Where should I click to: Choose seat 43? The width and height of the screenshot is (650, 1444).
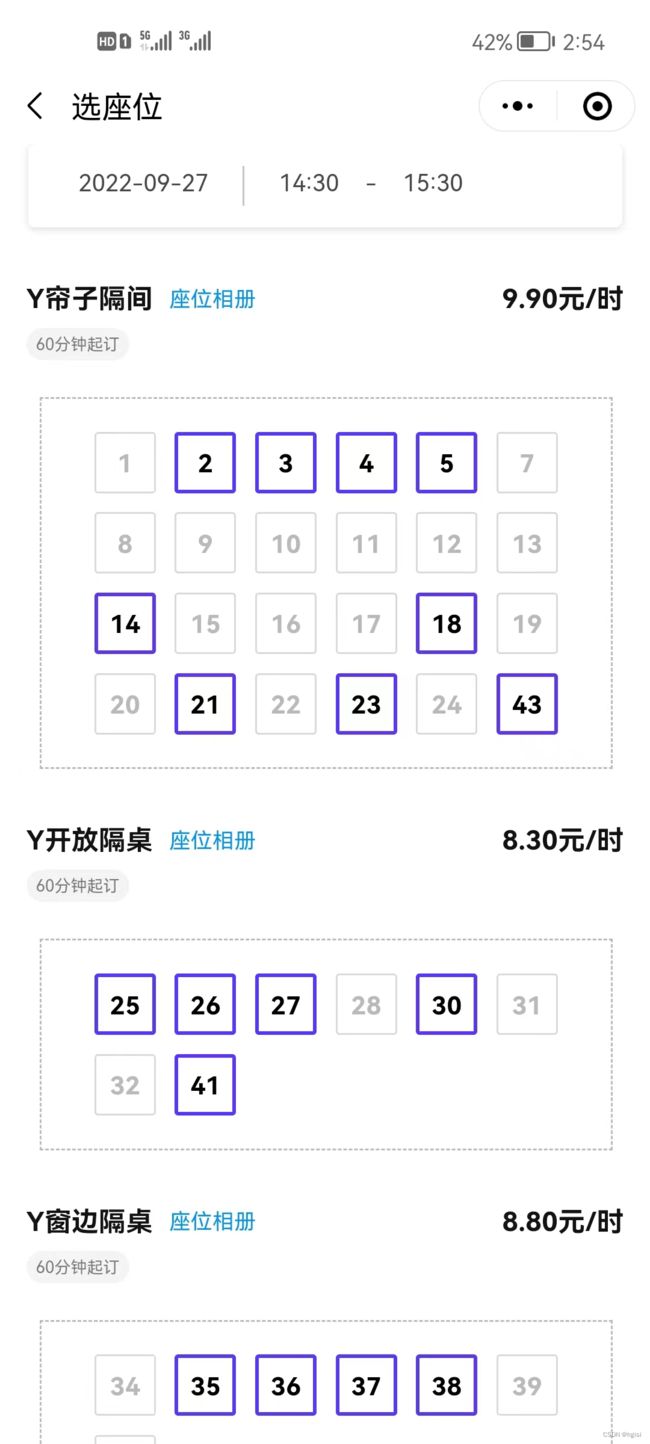tap(527, 704)
